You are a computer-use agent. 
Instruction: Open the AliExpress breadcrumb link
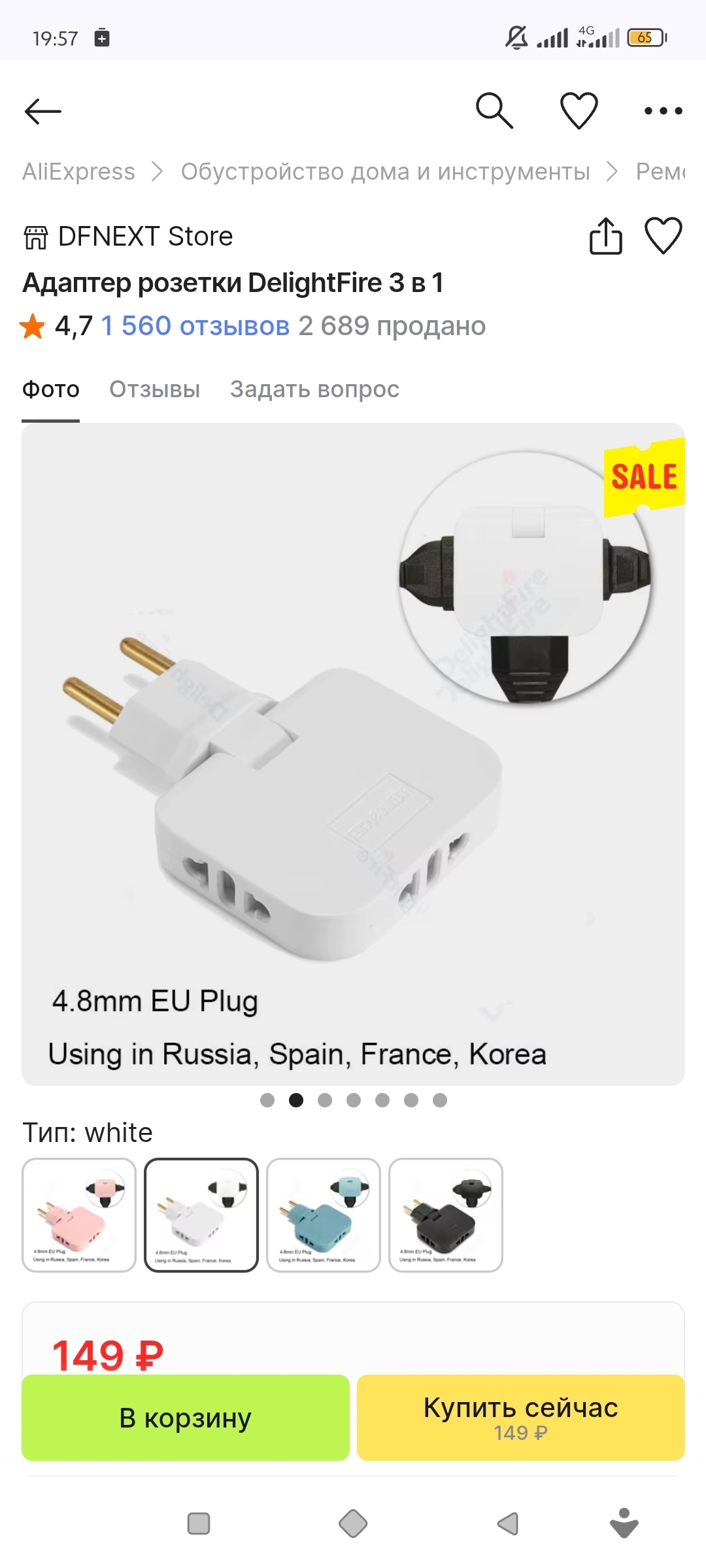point(78,172)
